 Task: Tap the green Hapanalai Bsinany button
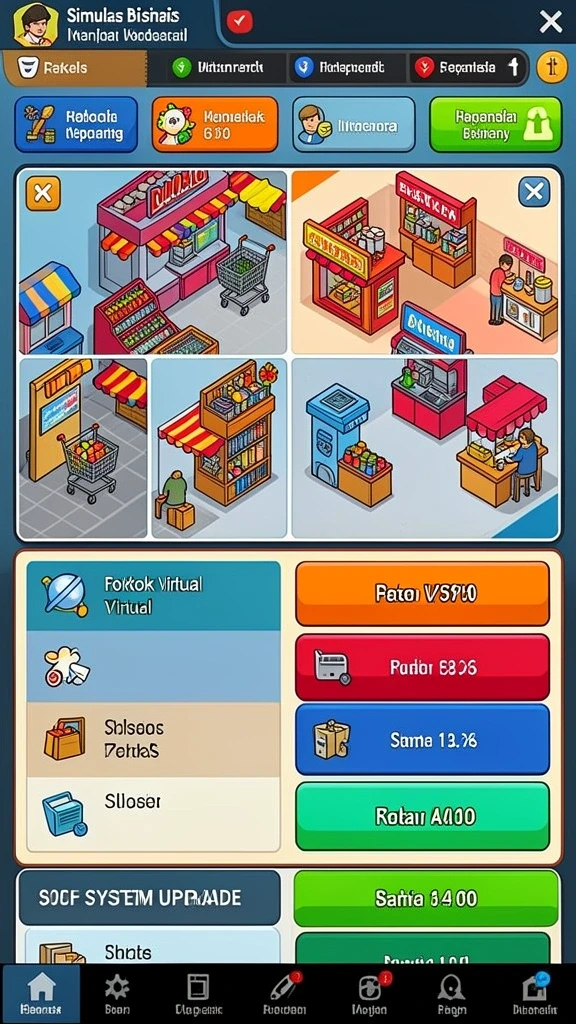[495, 125]
